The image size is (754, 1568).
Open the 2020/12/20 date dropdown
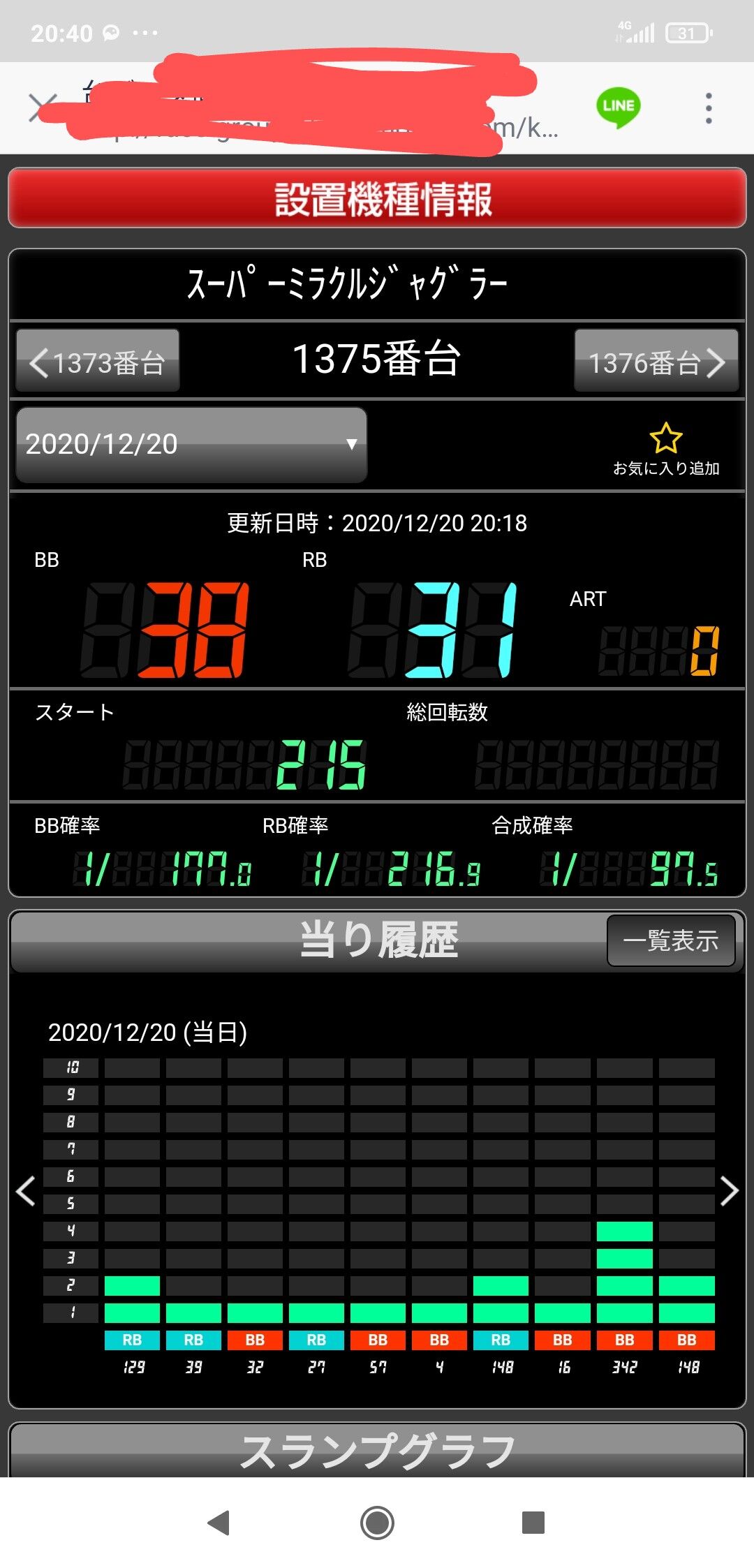(x=191, y=445)
